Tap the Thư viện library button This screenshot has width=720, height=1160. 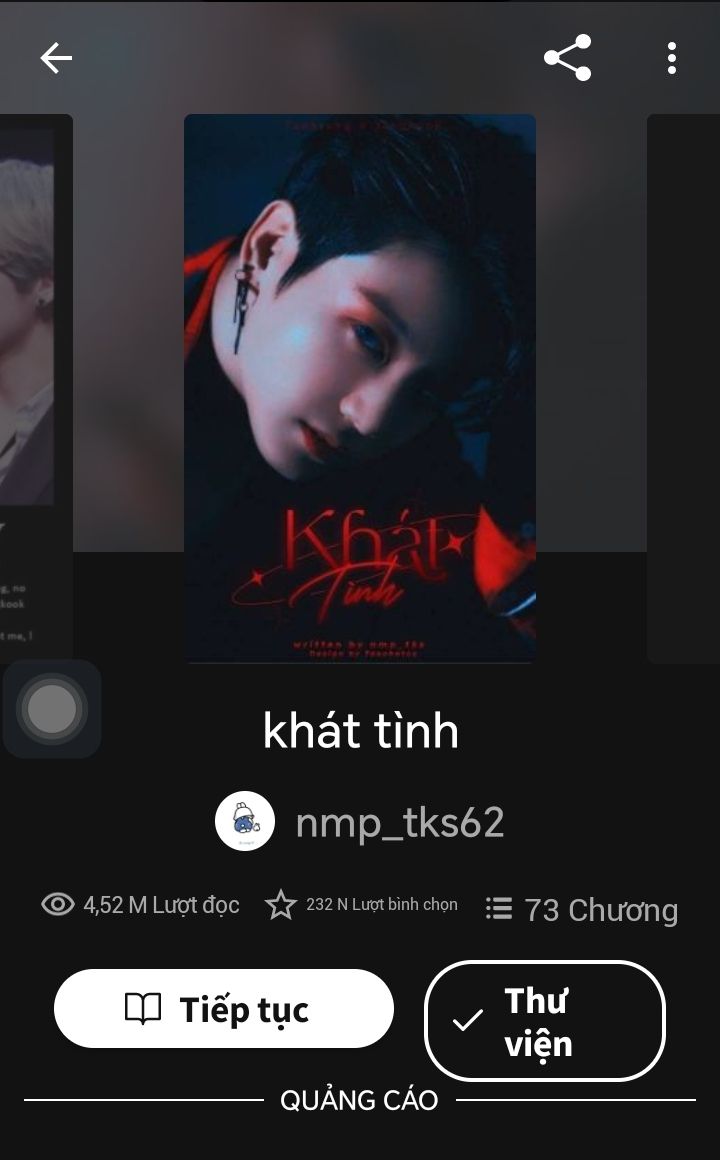coord(545,1022)
